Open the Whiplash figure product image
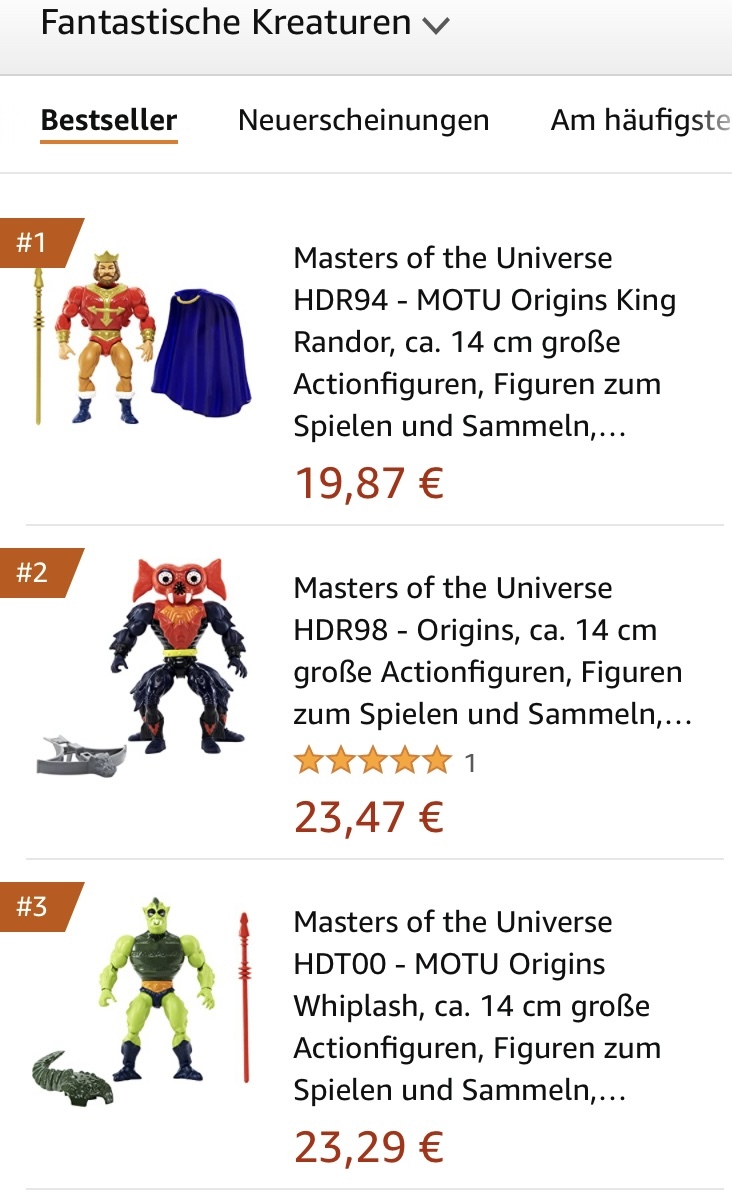This screenshot has height=1196, width=732. [143, 1001]
